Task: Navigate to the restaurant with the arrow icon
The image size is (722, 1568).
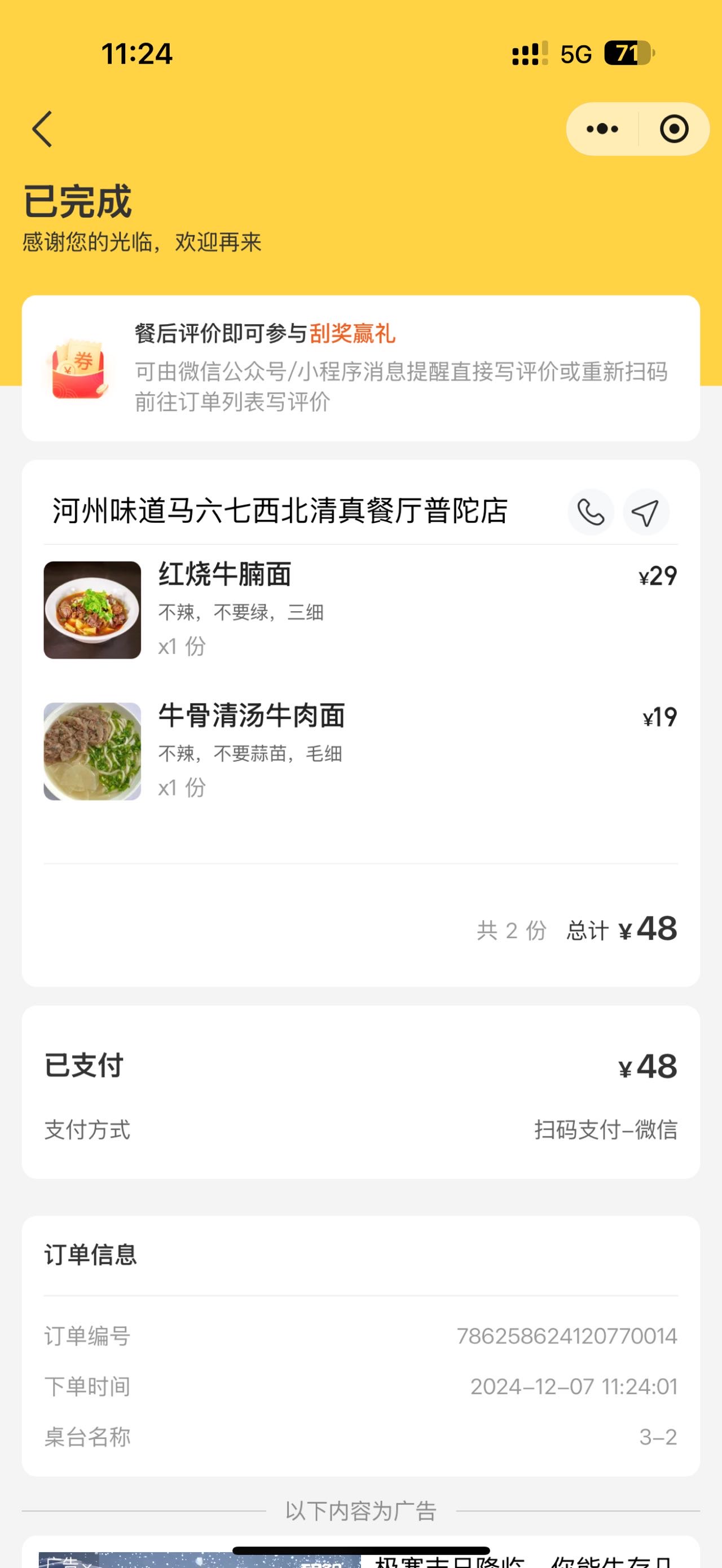Action: coord(646,512)
